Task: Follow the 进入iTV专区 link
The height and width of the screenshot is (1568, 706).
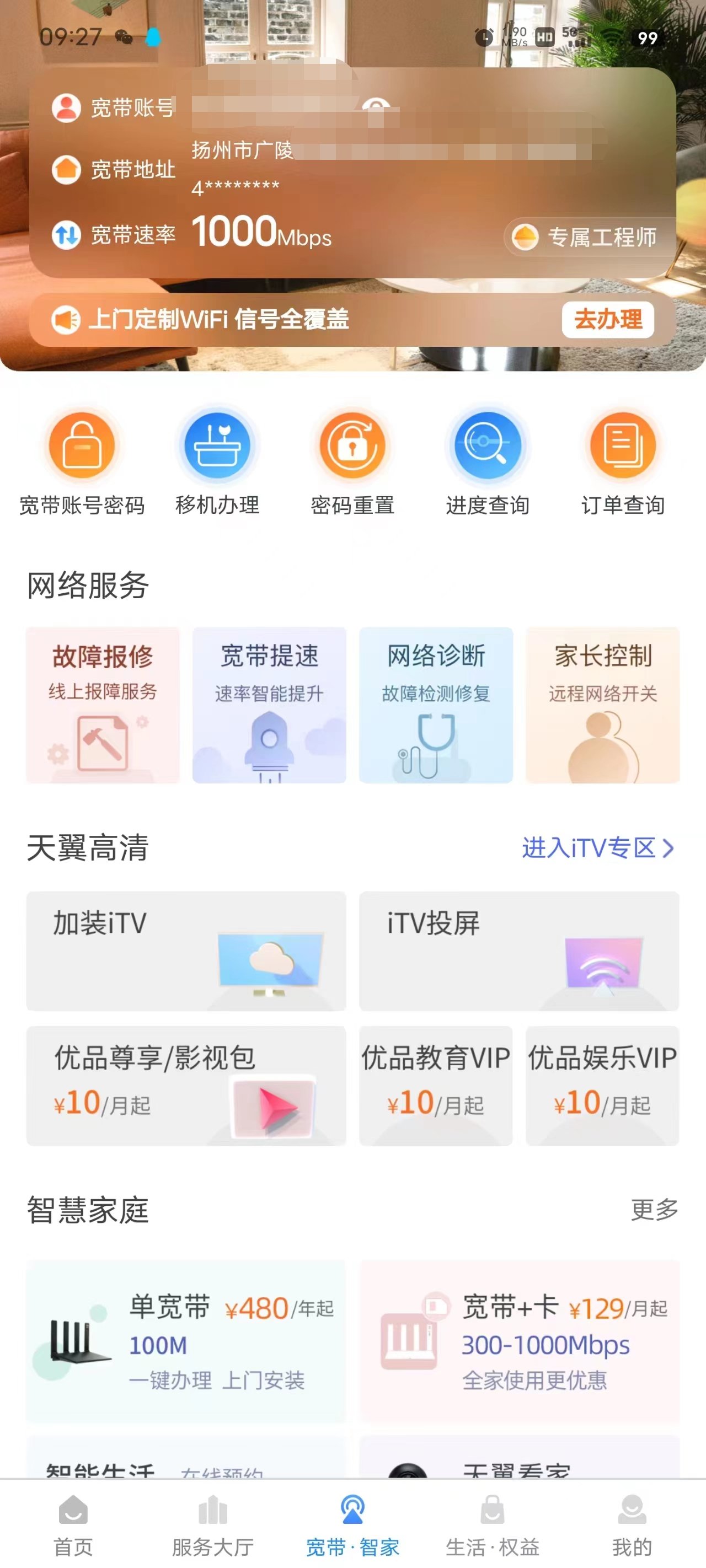Action: click(x=597, y=848)
